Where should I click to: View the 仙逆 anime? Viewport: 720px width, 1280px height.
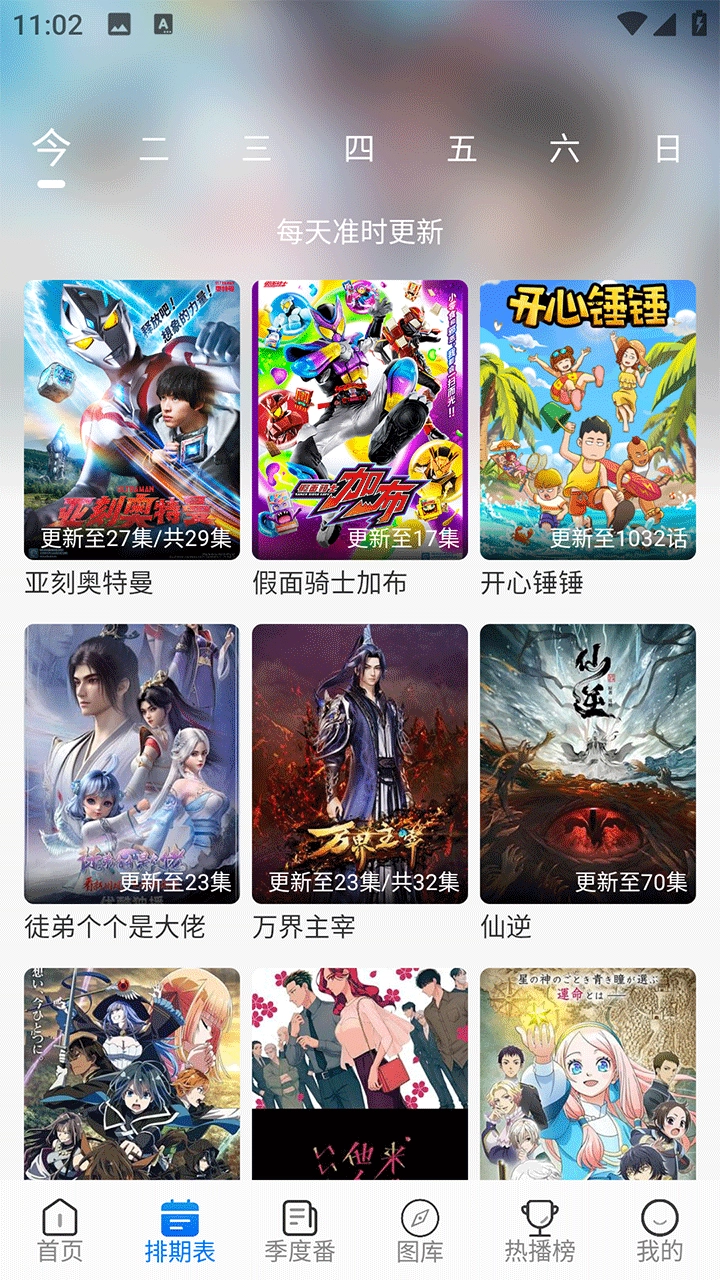pos(588,764)
